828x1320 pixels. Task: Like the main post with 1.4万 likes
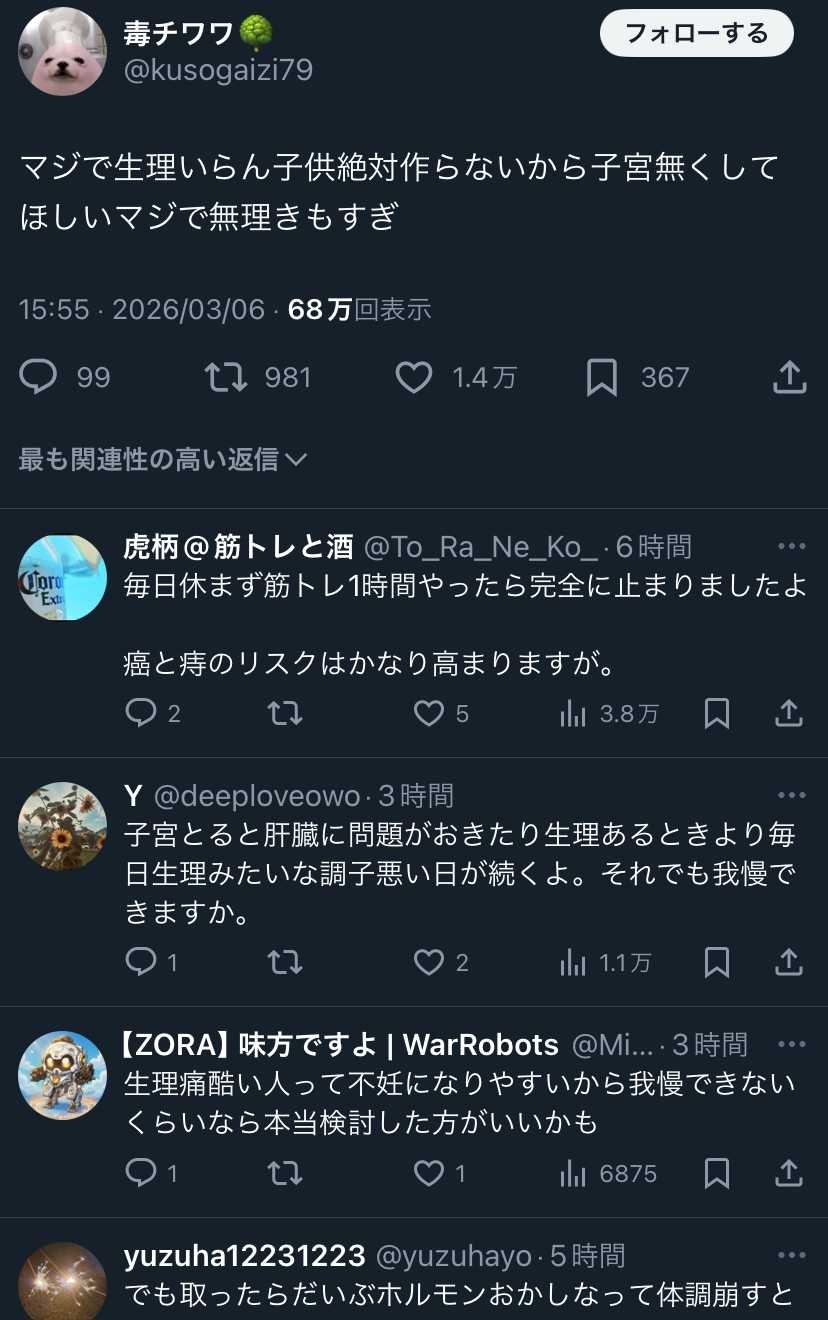(x=414, y=377)
